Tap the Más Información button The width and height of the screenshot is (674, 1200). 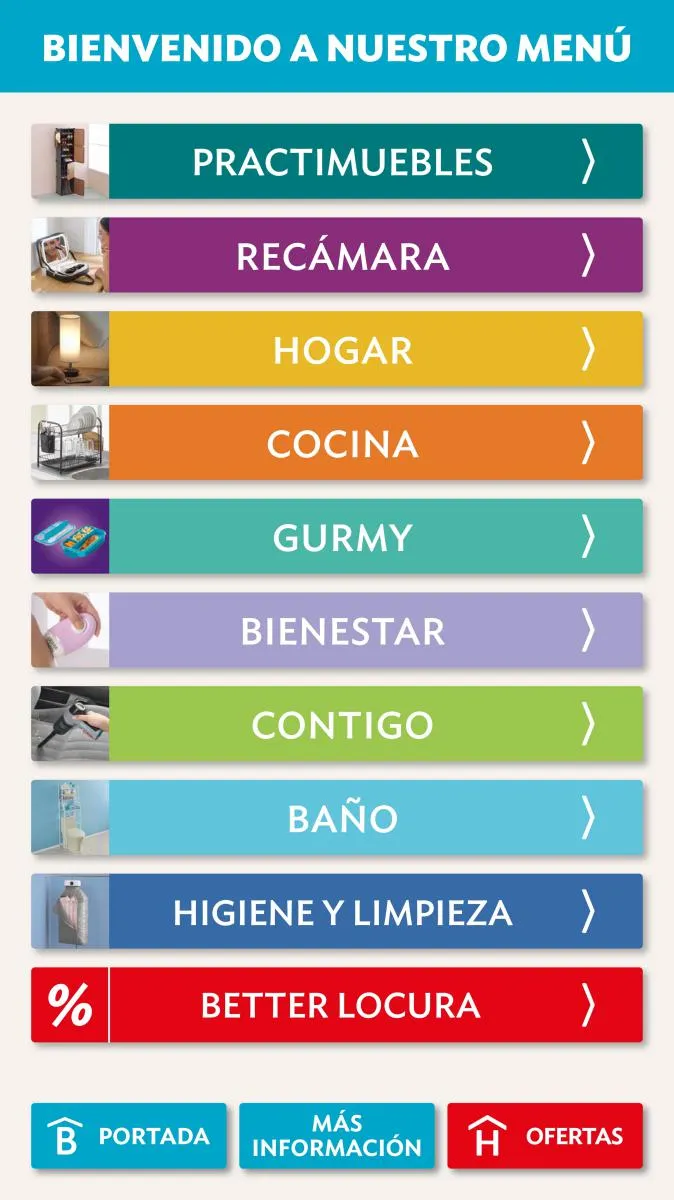click(337, 1136)
